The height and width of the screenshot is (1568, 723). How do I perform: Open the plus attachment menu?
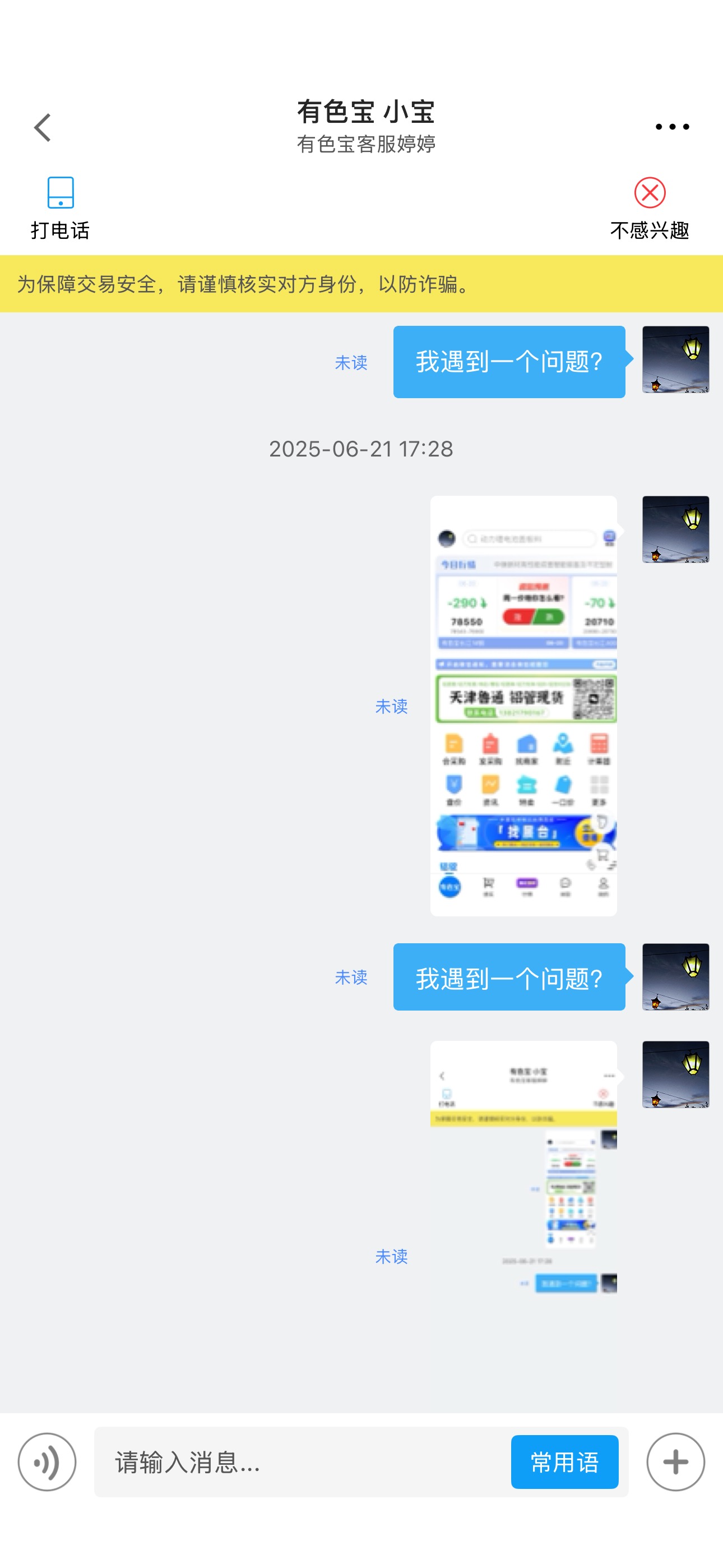pos(675,1461)
